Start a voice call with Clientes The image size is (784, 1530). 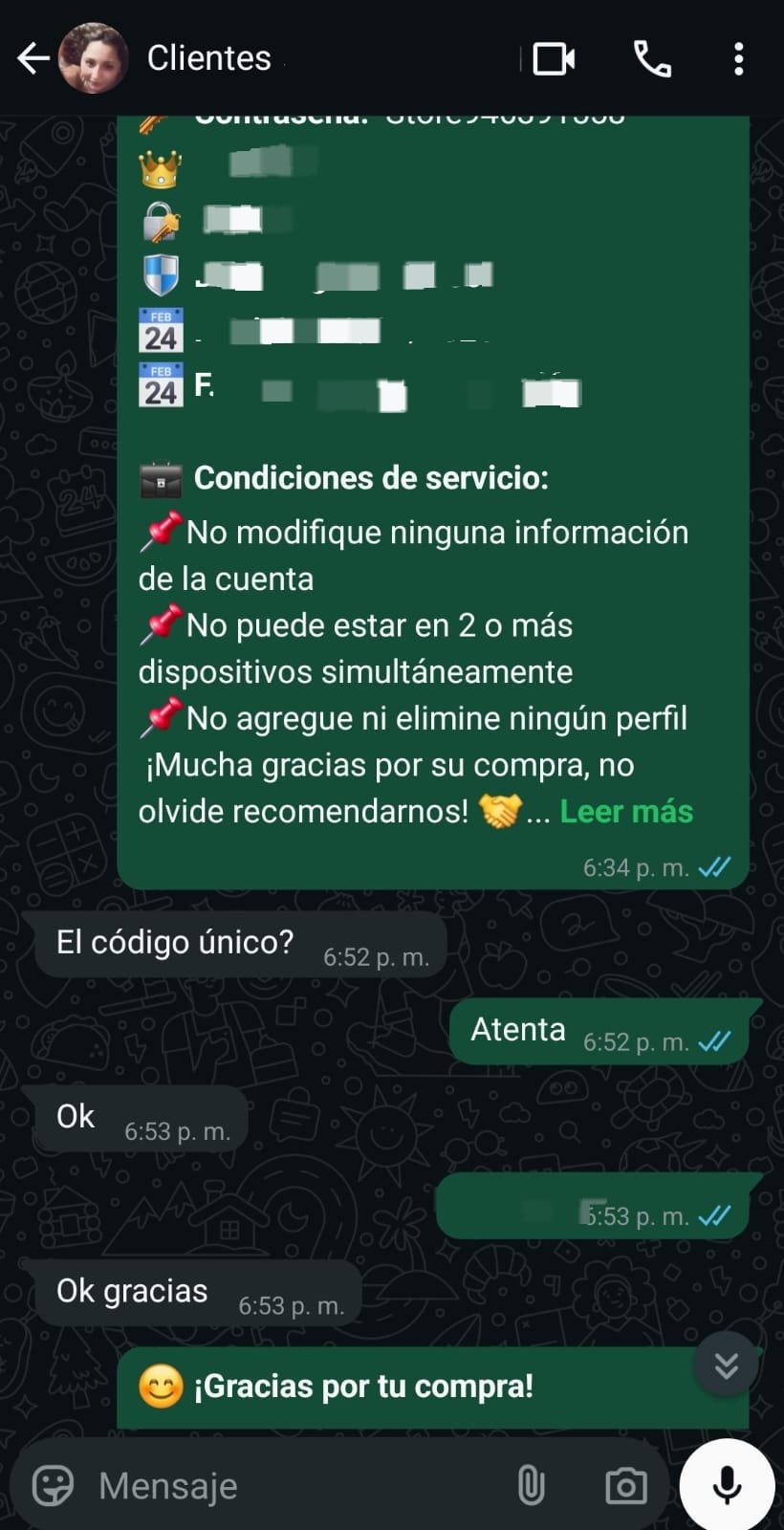coord(652,59)
